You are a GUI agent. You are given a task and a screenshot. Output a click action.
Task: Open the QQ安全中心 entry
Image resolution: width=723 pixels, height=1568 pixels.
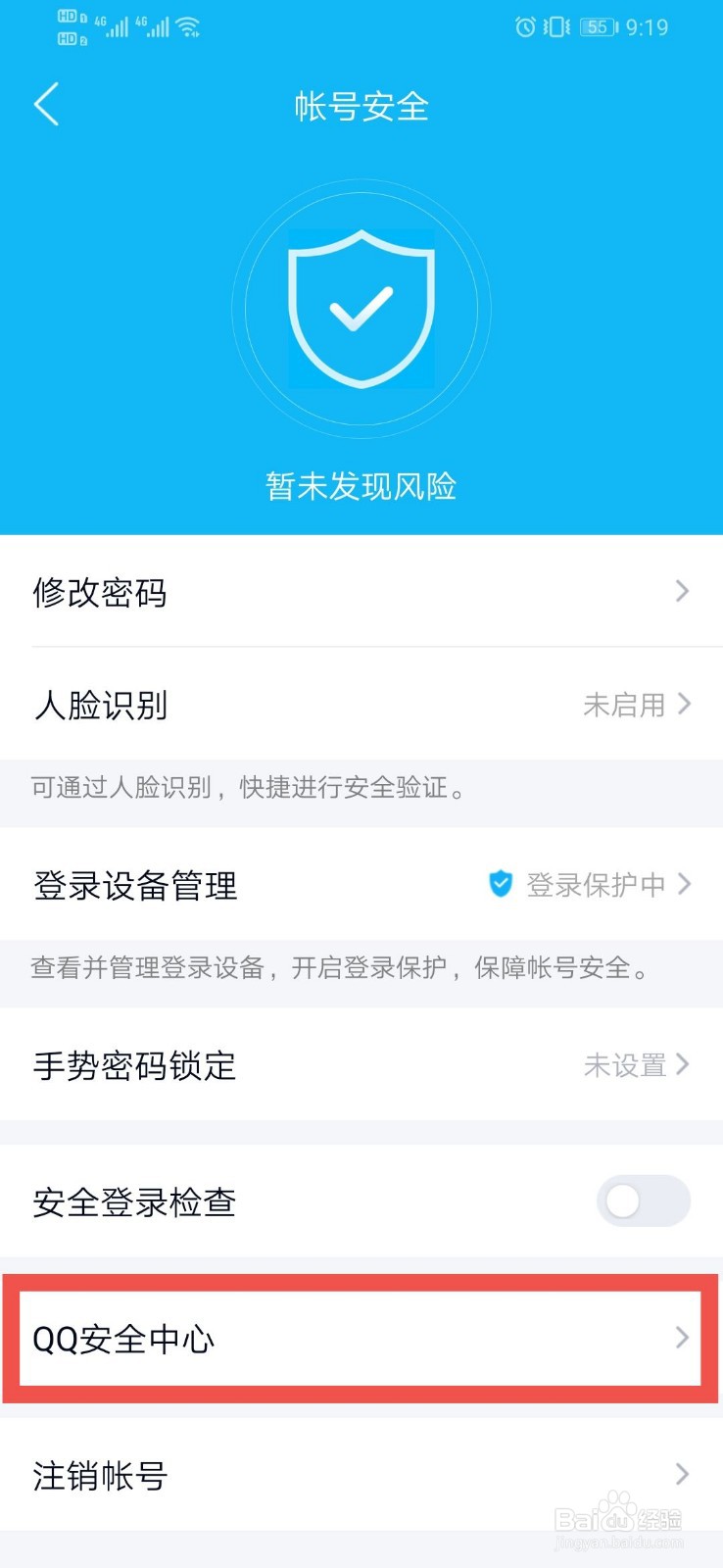[361, 1340]
